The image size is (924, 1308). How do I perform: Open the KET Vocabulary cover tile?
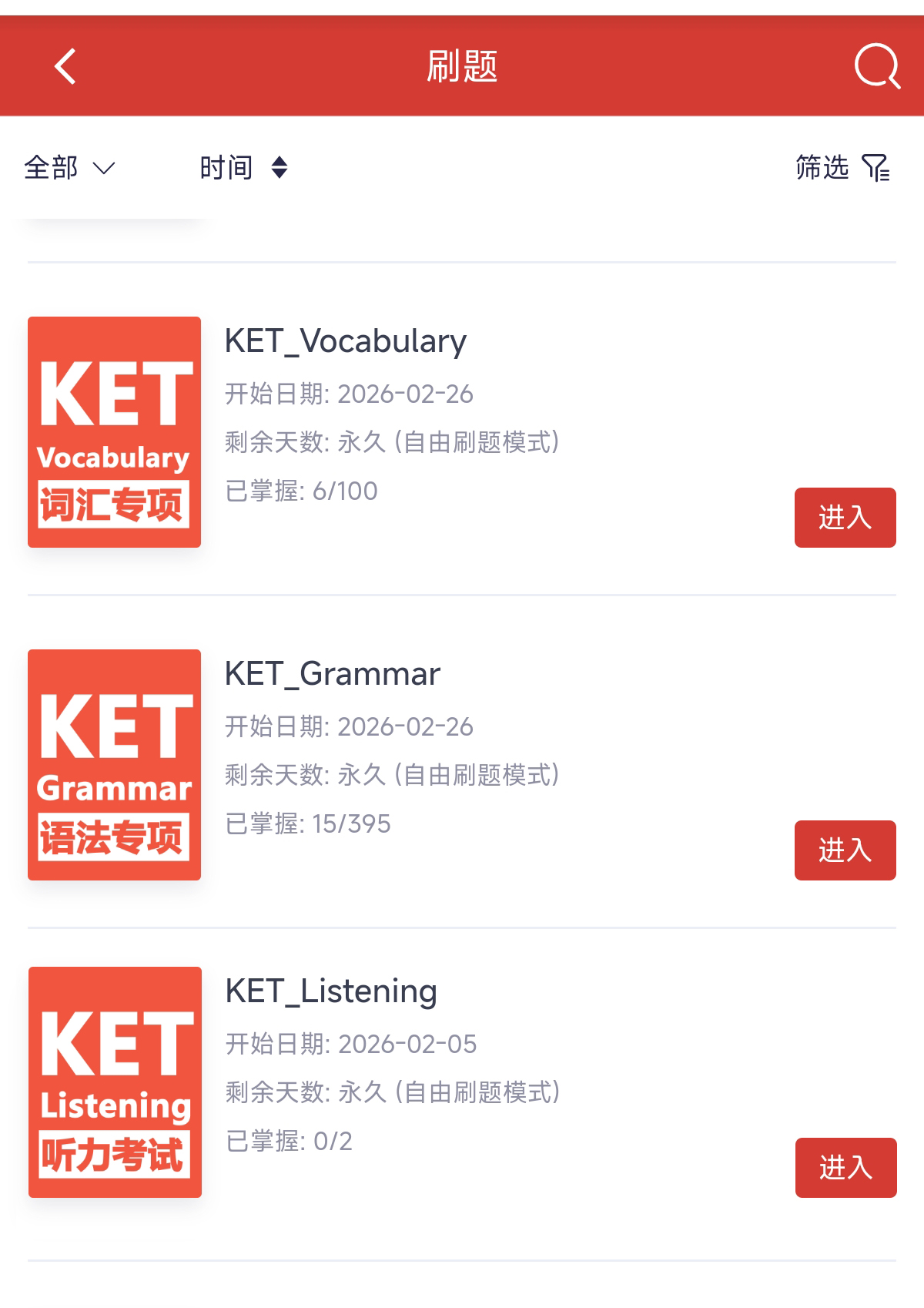[x=114, y=432]
